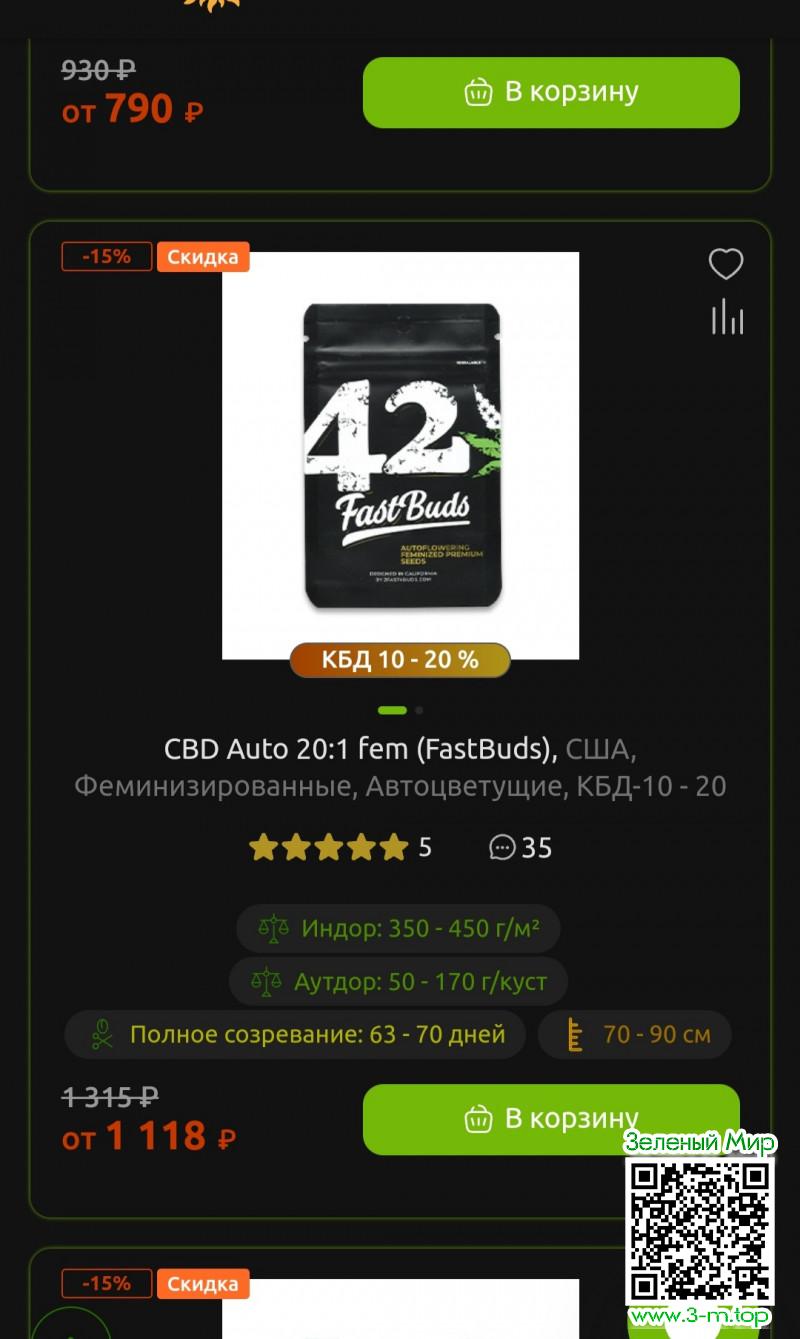View the 35 reviews for CBD Auto 20:1
Screen dimensions: 800x1339
tap(521, 848)
